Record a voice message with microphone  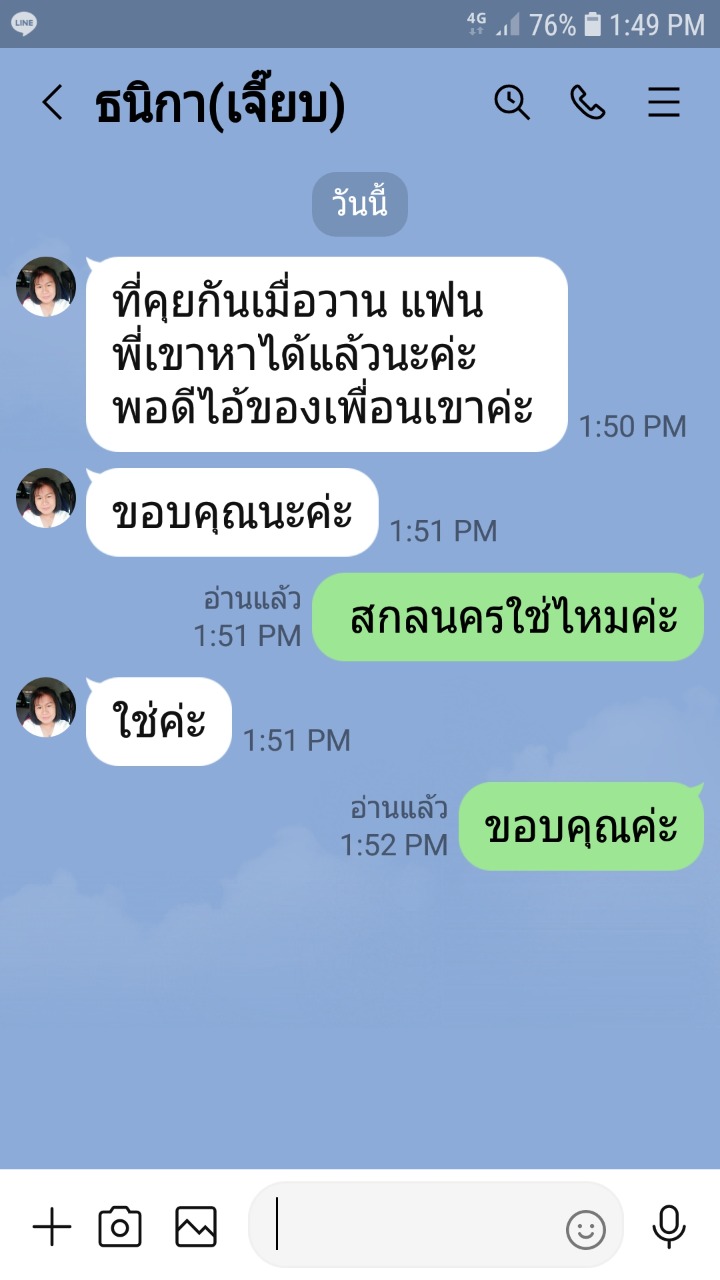pos(669,1227)
